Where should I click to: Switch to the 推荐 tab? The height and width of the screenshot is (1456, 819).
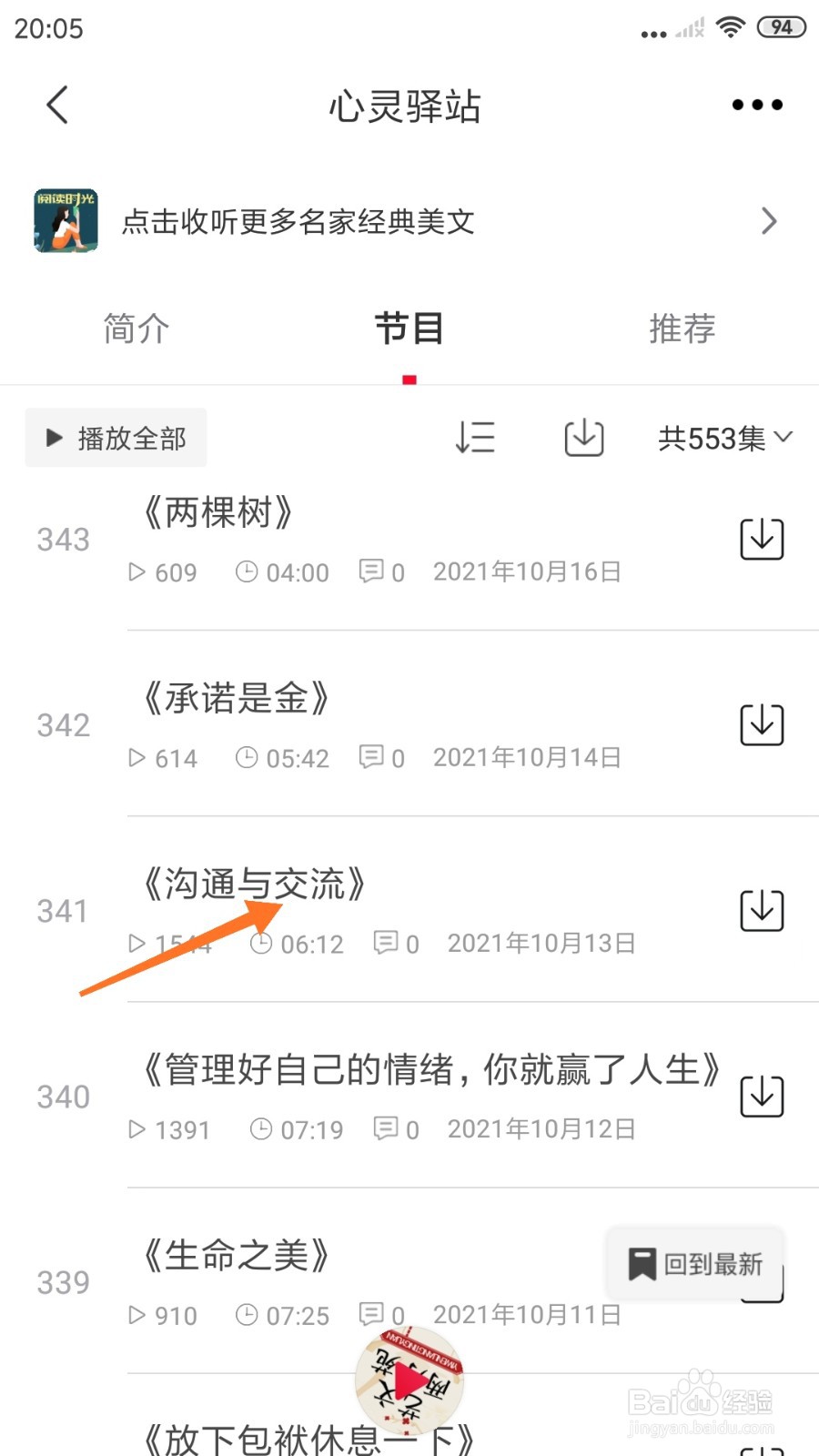point(682,329)
